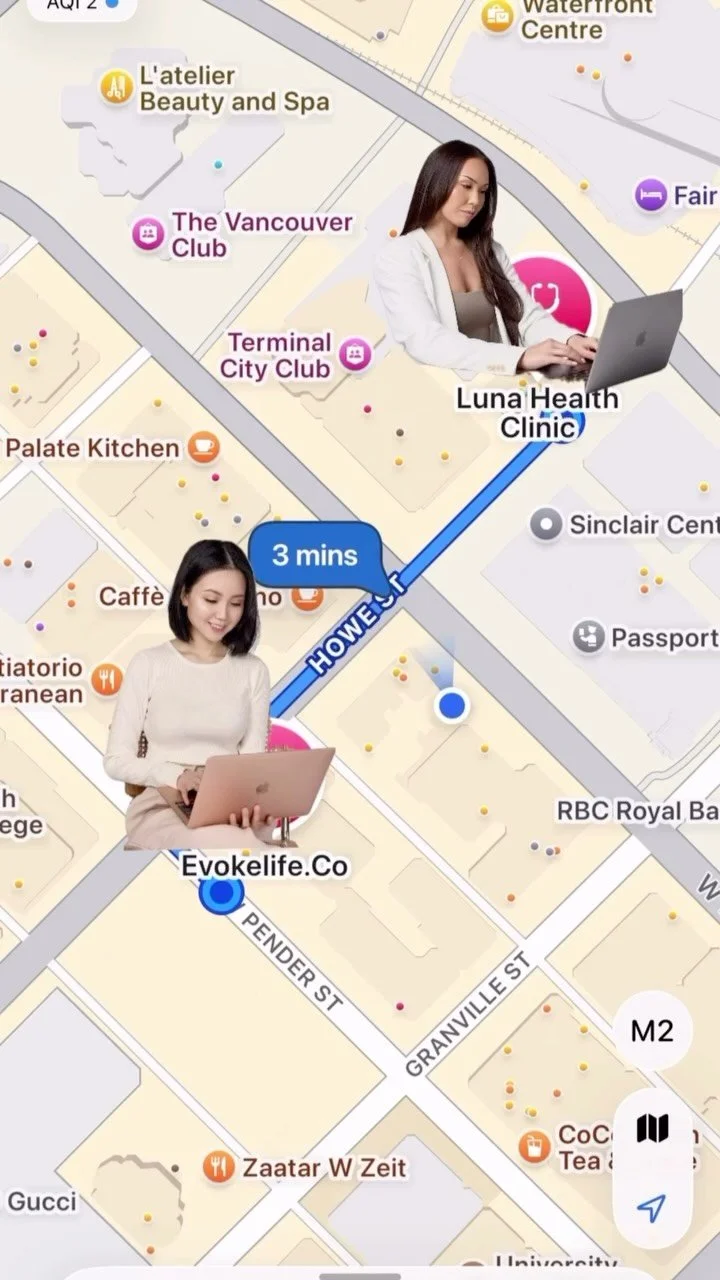Viewport: 720px width, 1280px height.
Task: Open the map mode selector
Action: 652,1129
